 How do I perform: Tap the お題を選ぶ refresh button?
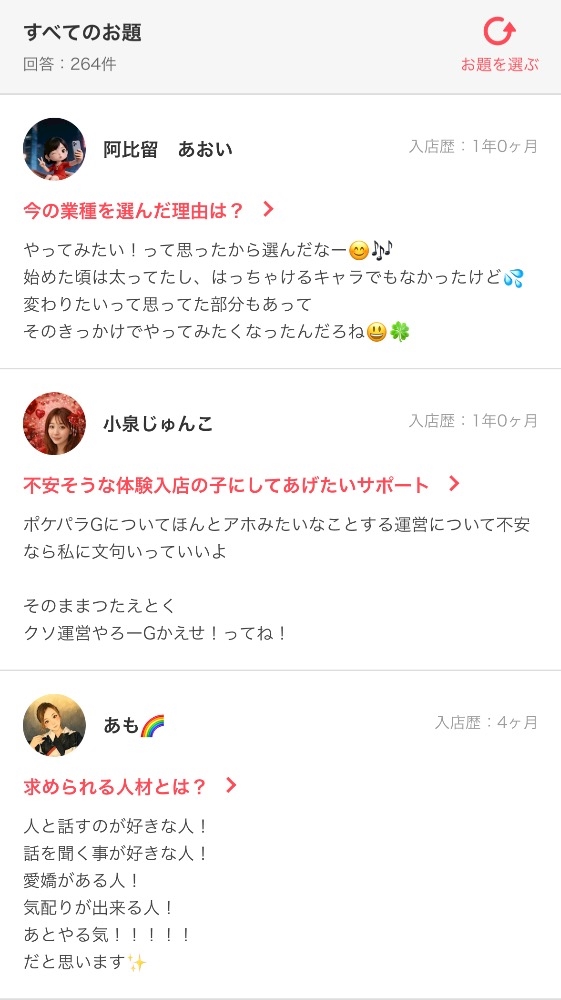click(500, 45)
